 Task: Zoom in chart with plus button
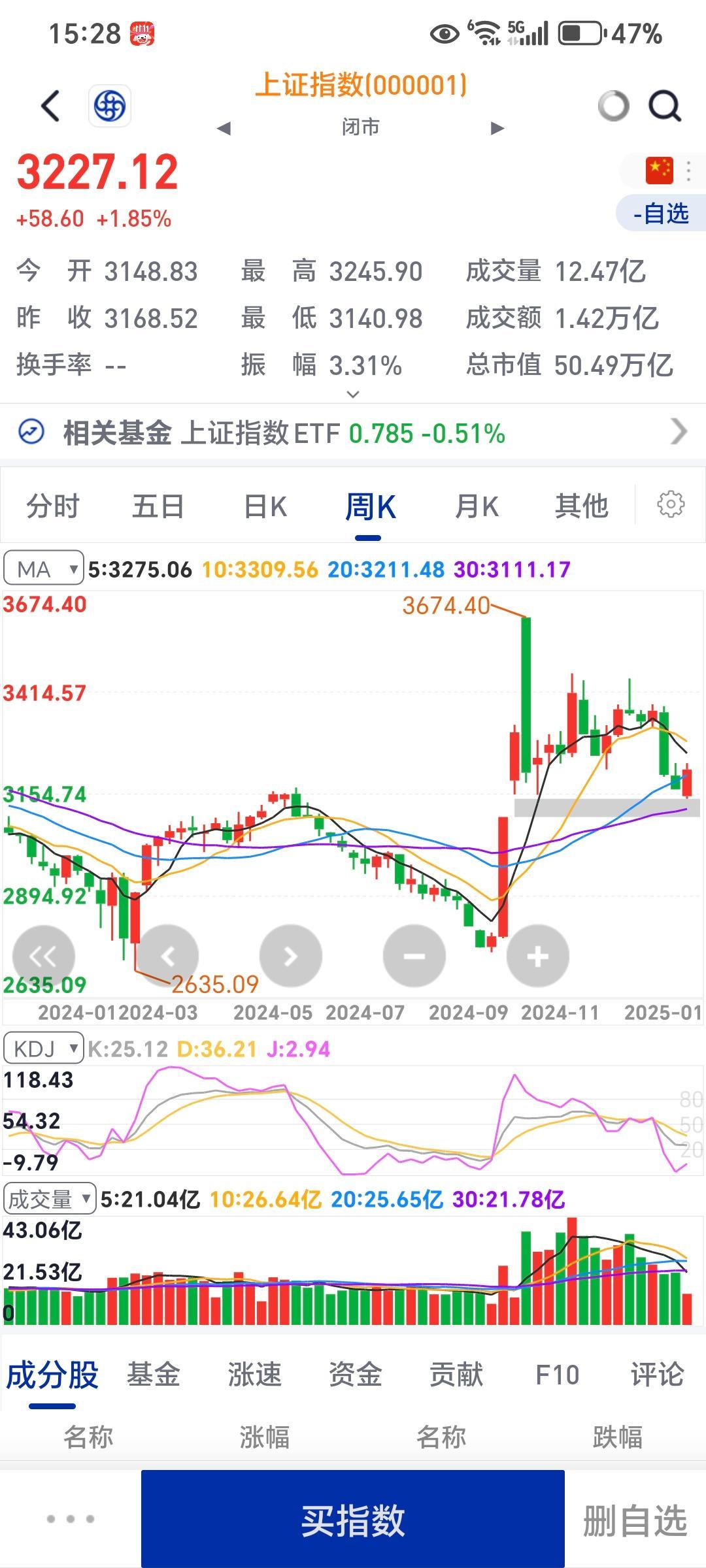537,956
